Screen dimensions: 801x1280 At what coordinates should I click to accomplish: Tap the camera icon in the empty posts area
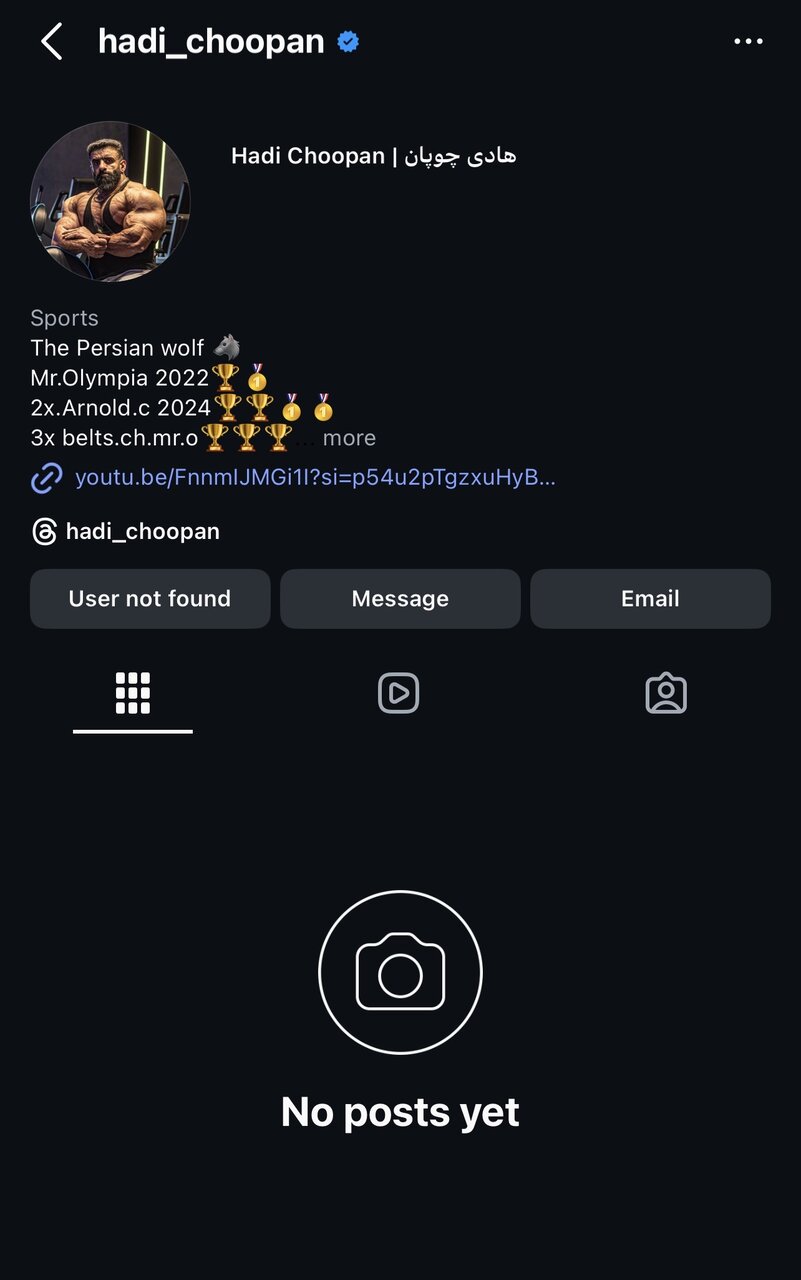400,971
